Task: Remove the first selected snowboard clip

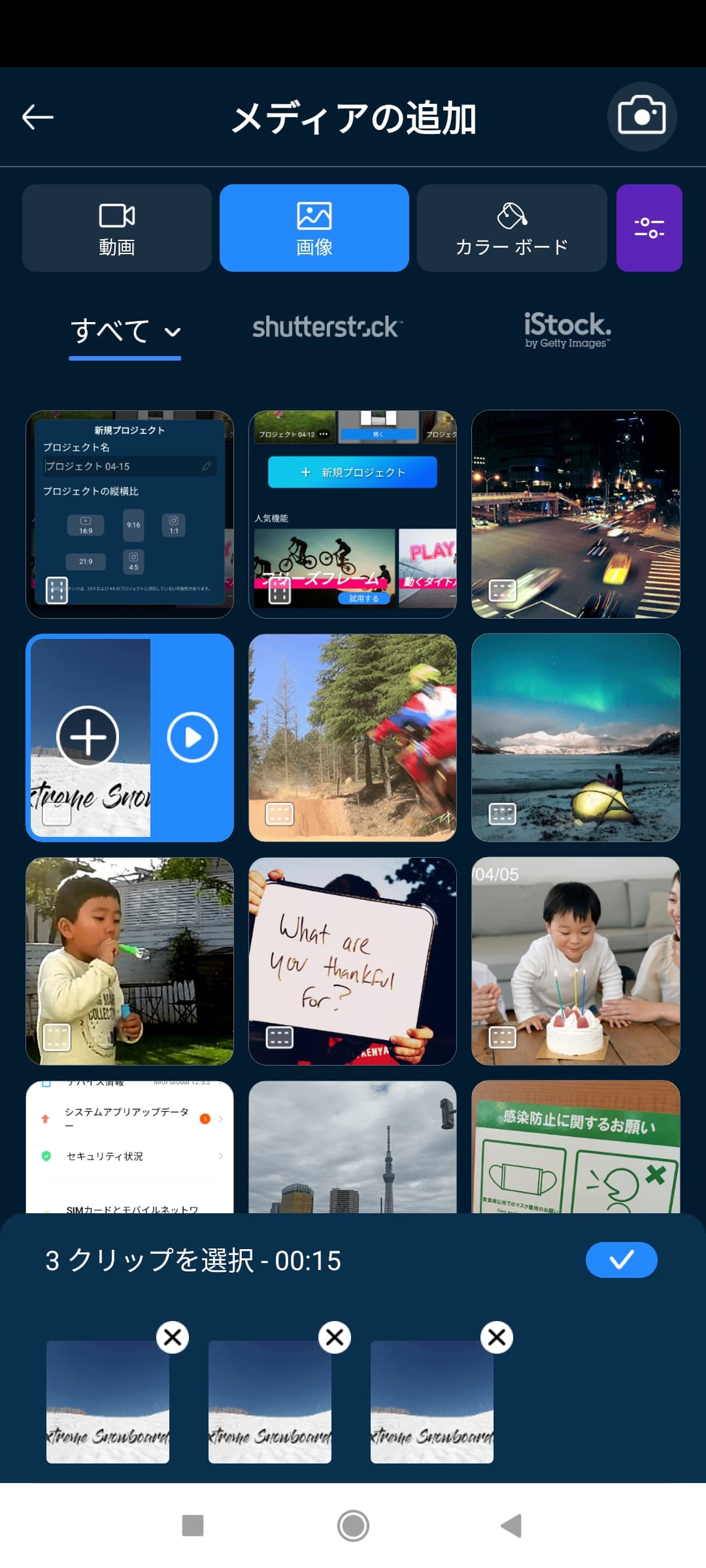Action: click(x=173, y=1337)
